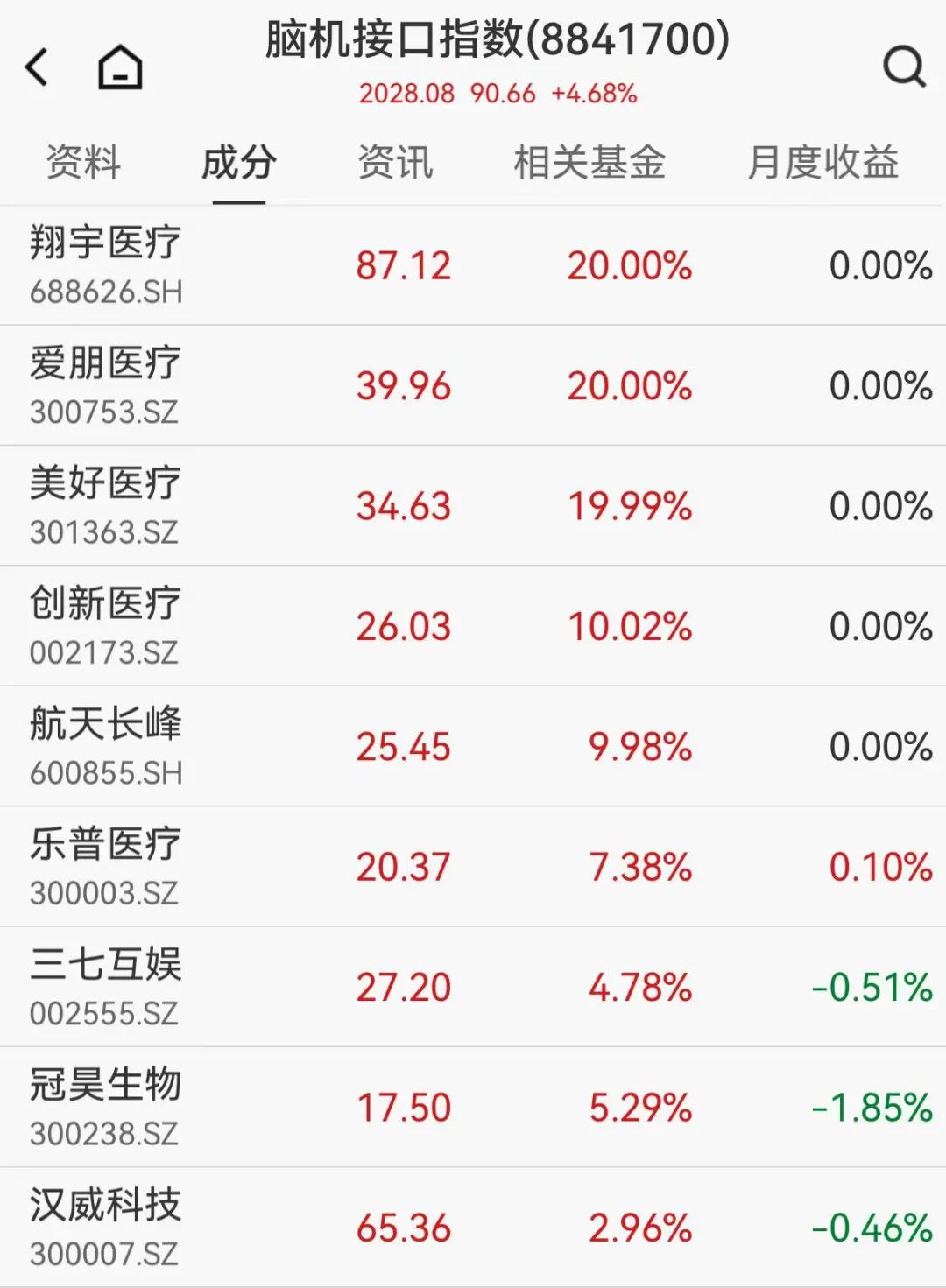Stay on the 成分 tab
946x1288 pixels.
(x=238, y=162)
